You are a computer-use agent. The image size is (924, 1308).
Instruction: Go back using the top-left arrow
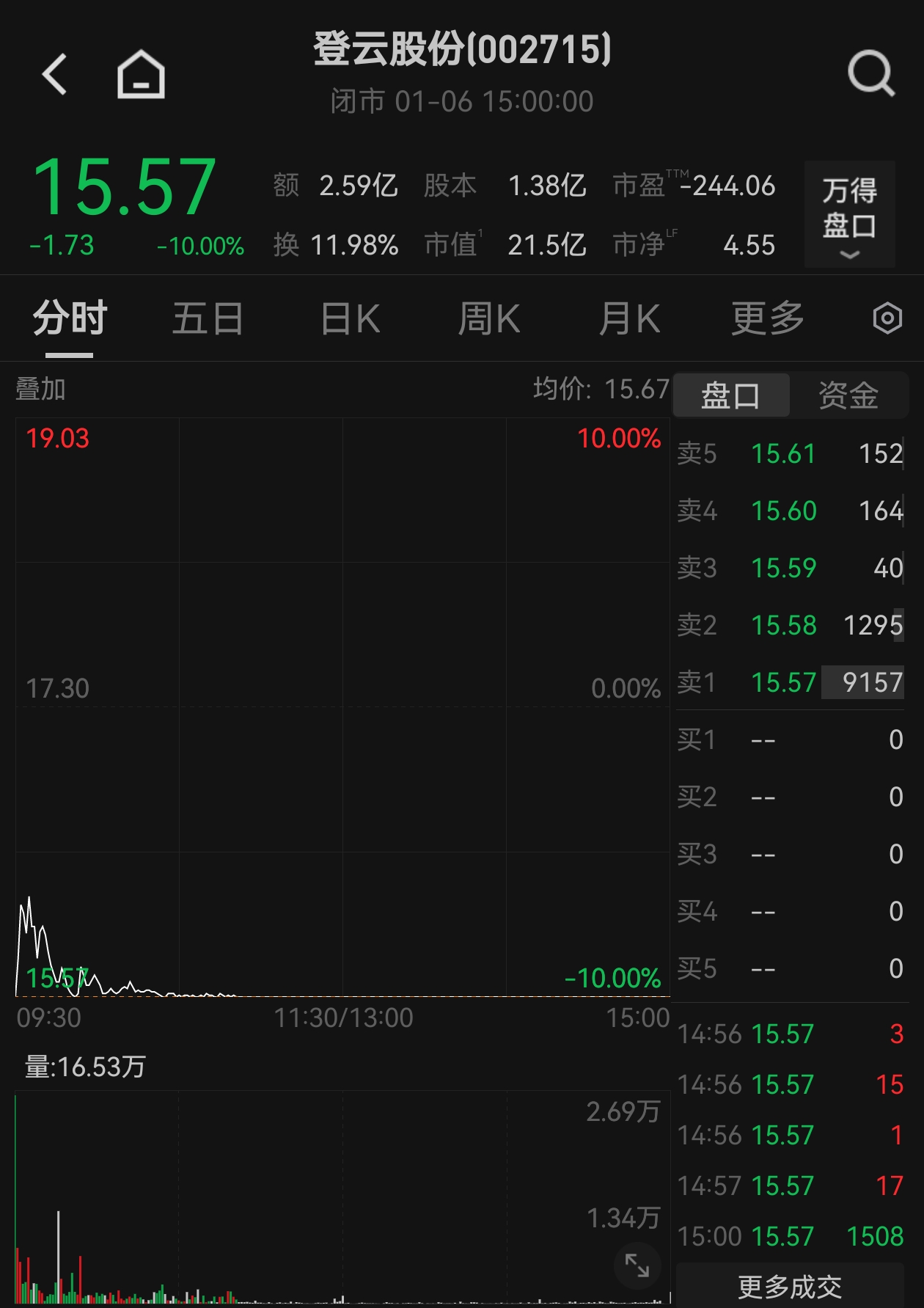[x=55, y=74]
